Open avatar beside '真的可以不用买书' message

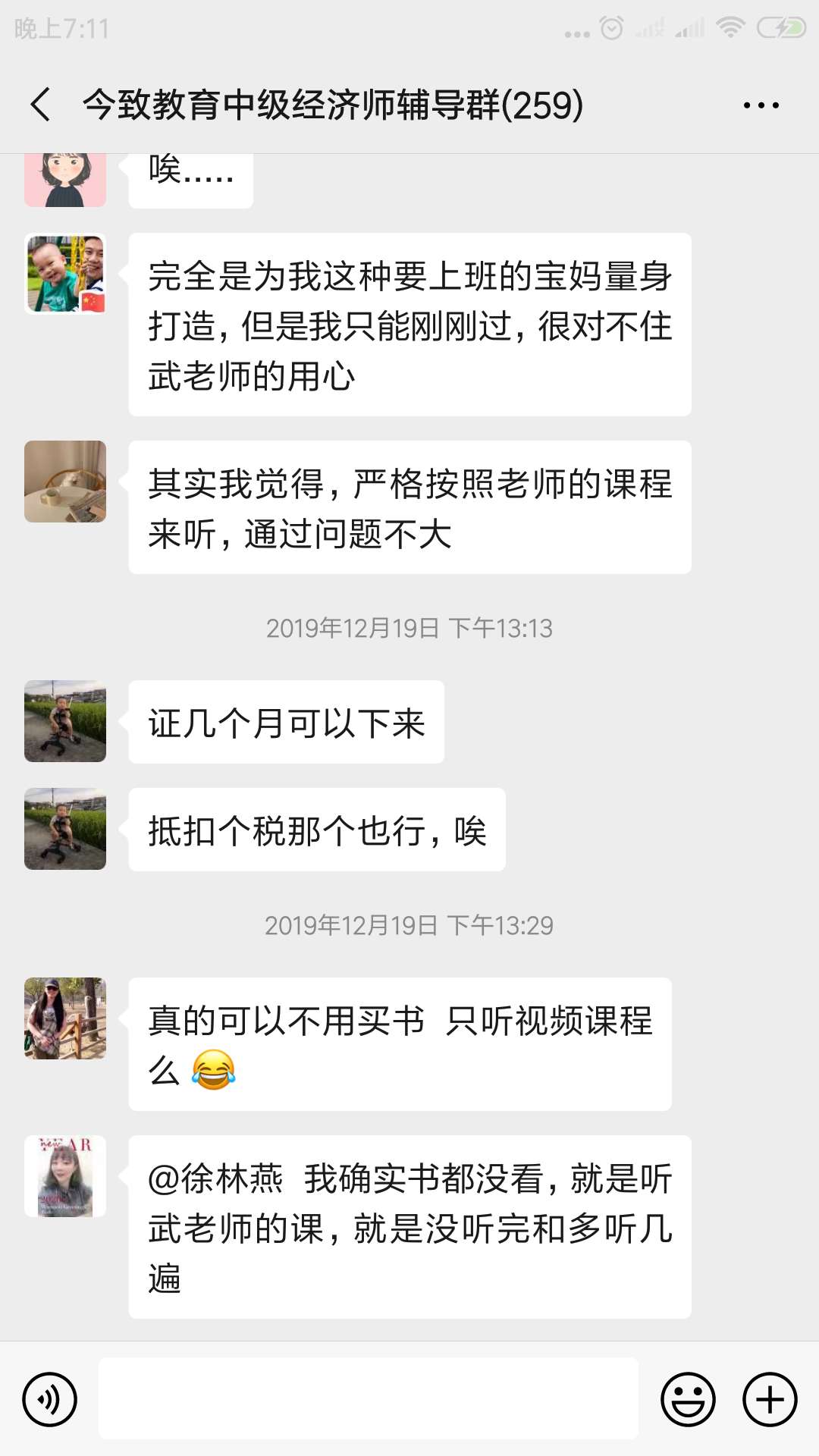[x=65, y=1018]
